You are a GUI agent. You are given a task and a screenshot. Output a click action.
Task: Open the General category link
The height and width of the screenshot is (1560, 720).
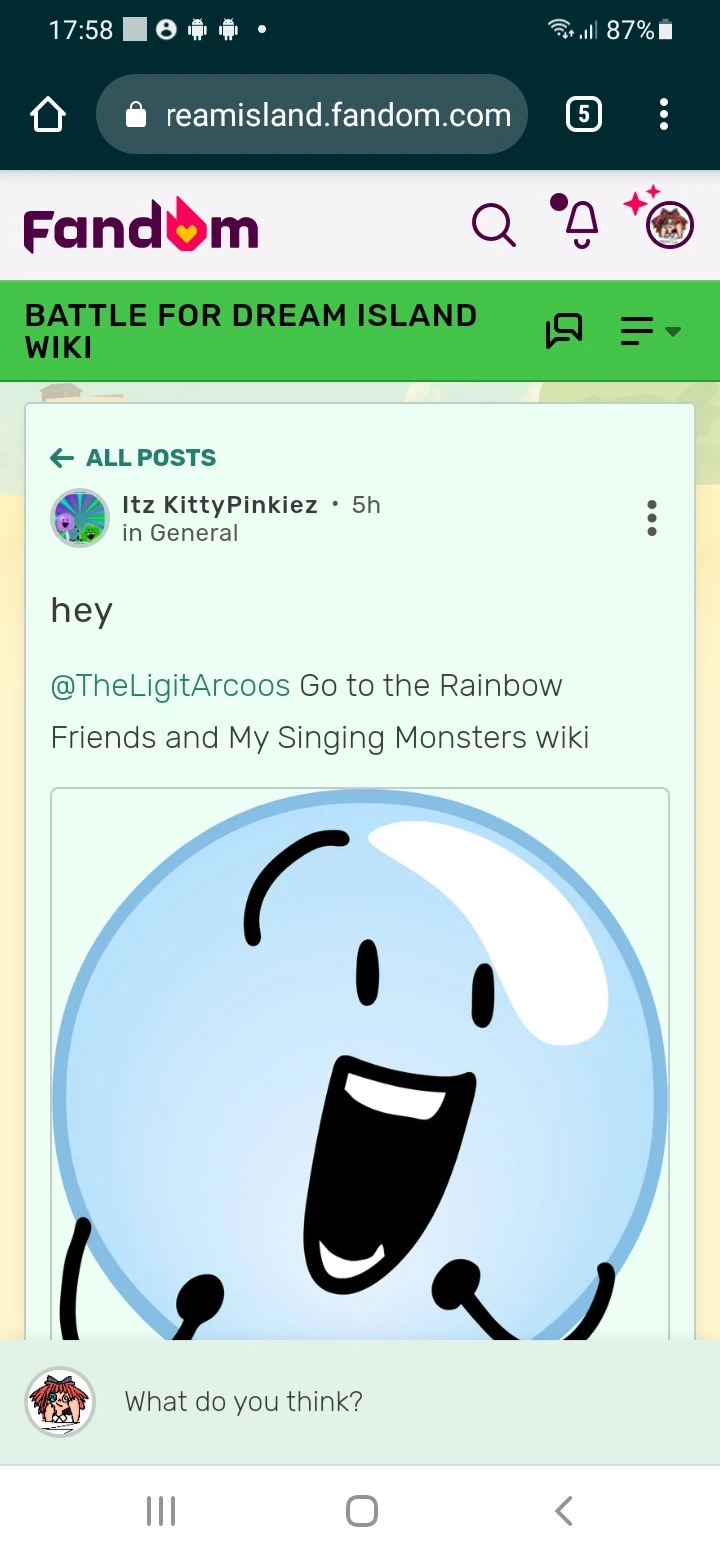[194, 533]
